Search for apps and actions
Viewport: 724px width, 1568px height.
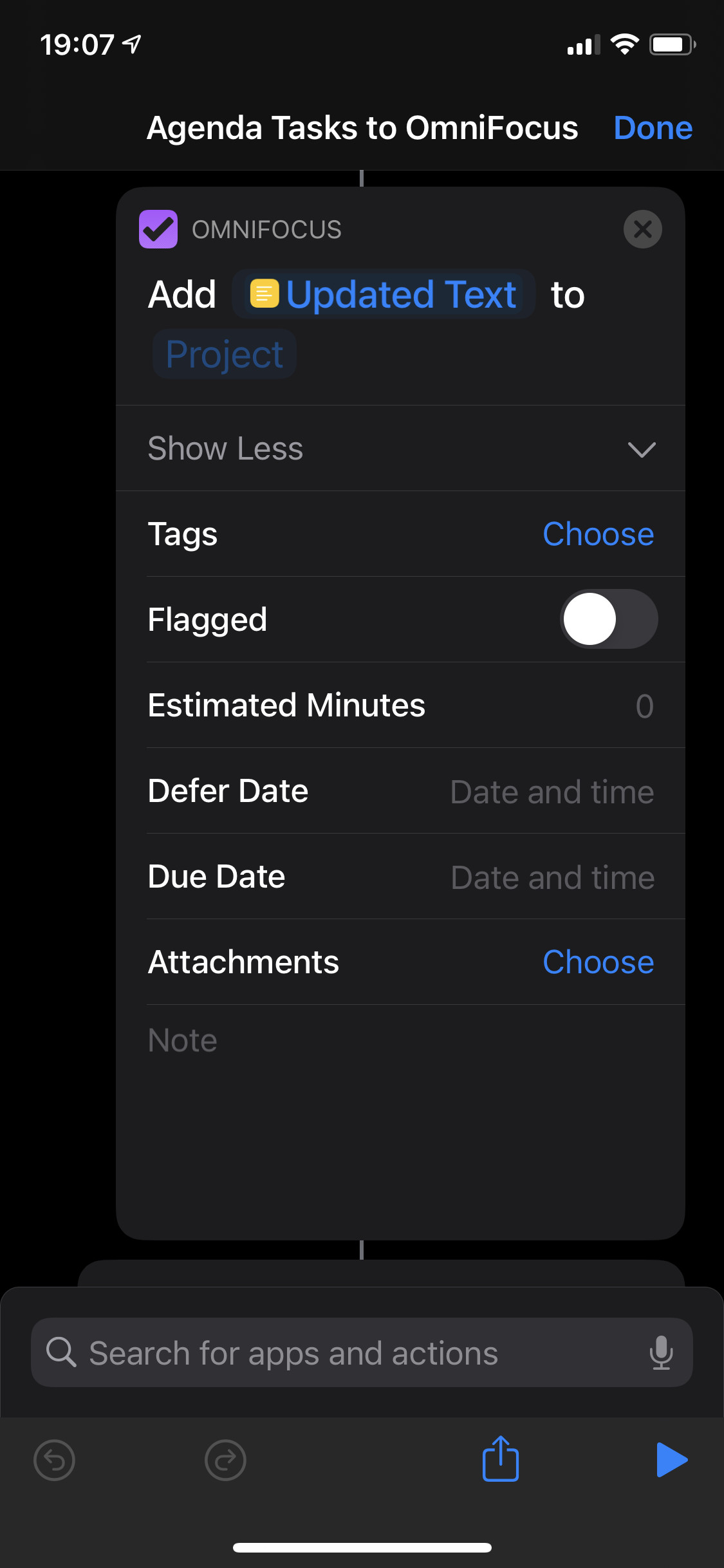coord(362,1352)
